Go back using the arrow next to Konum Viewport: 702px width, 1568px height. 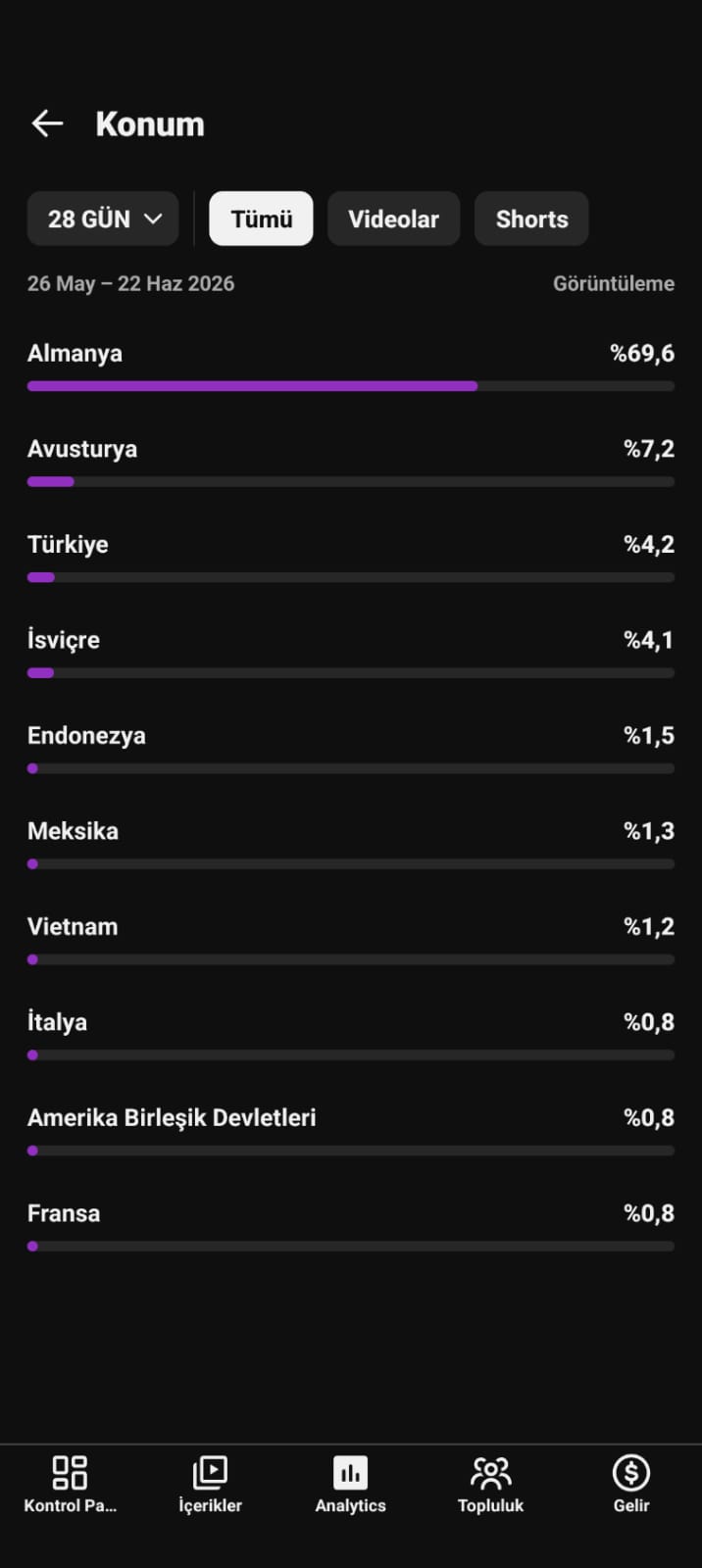coord(47,123)
